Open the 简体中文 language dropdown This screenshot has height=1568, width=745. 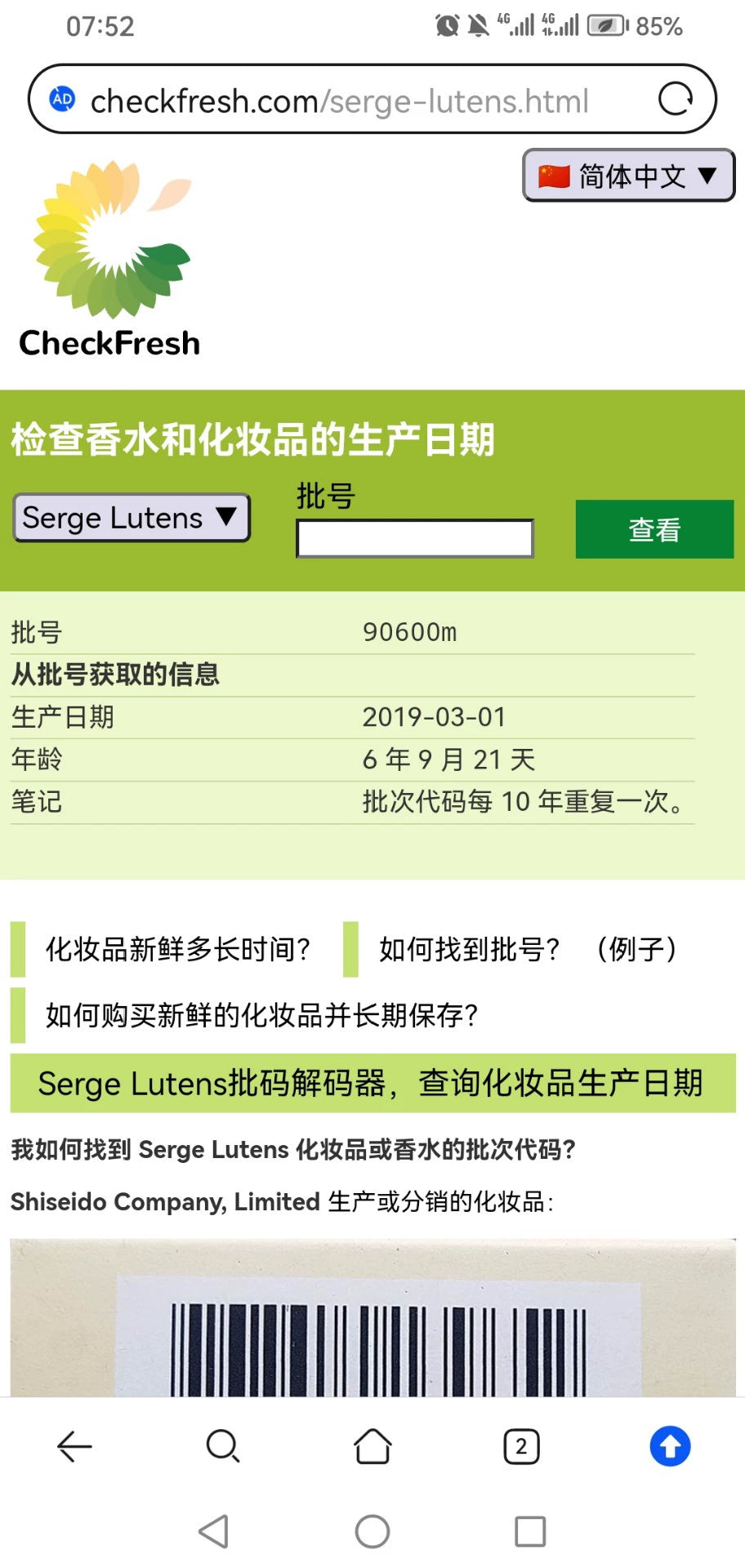(628, 176)
